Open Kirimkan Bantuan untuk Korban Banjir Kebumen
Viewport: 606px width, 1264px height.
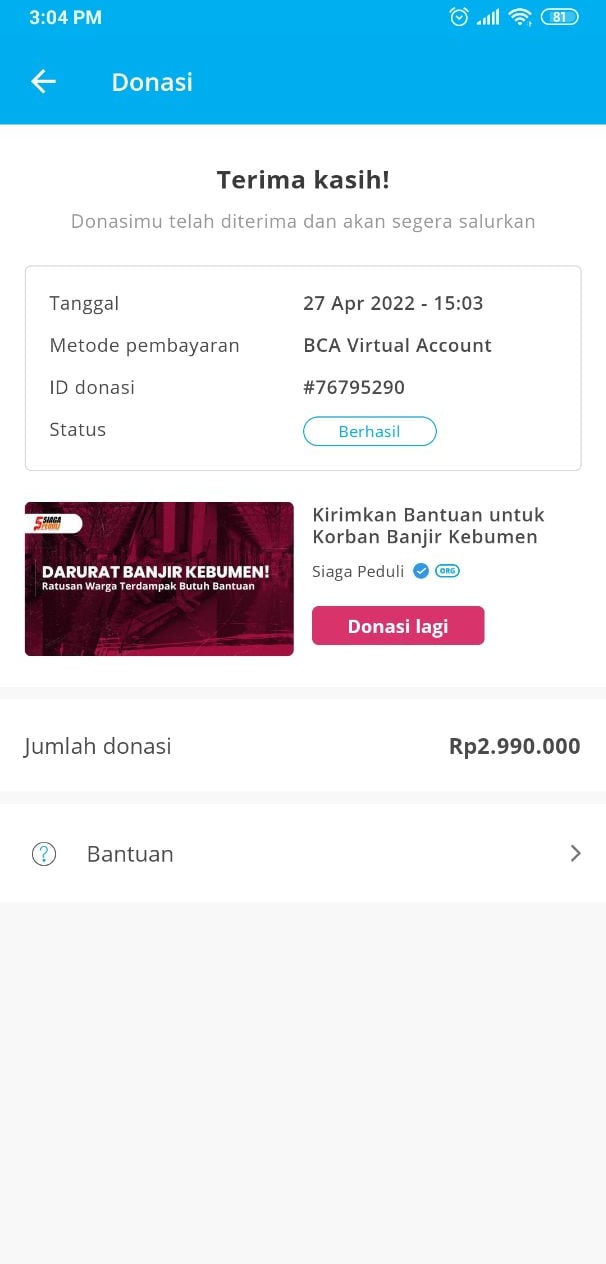pos(428,526)
